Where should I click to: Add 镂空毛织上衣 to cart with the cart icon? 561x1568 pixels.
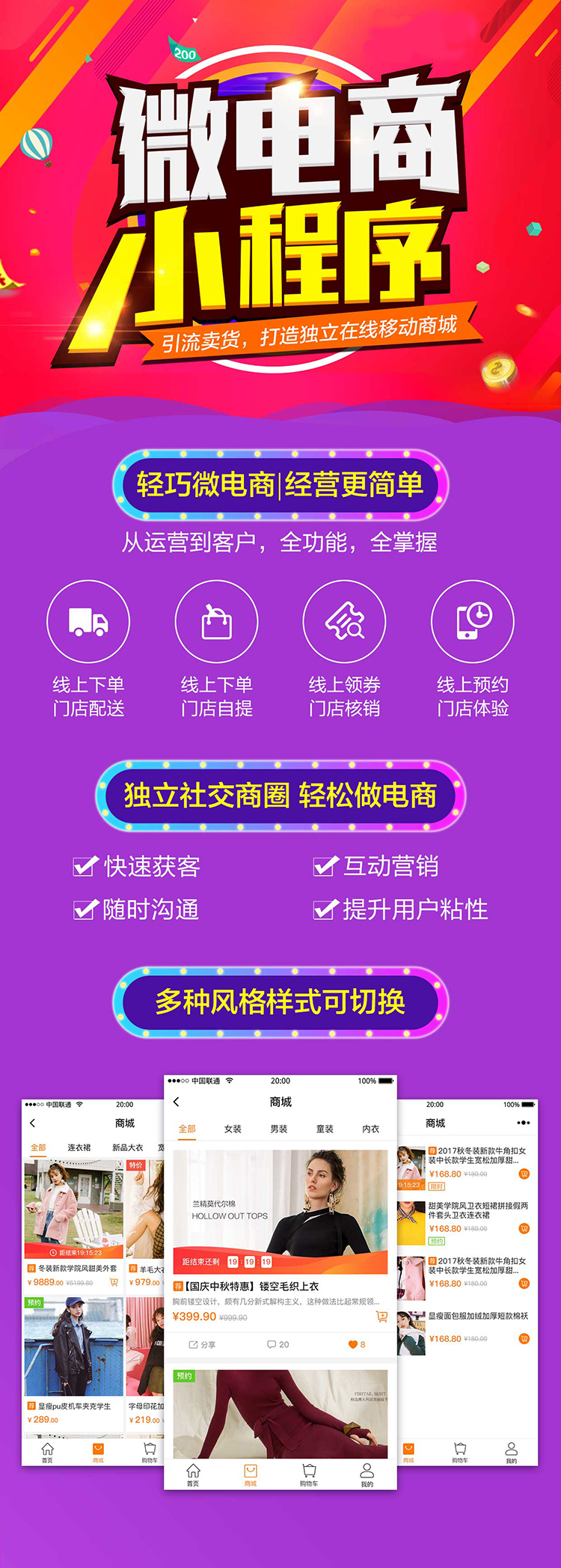click(x=382, y=1316)
